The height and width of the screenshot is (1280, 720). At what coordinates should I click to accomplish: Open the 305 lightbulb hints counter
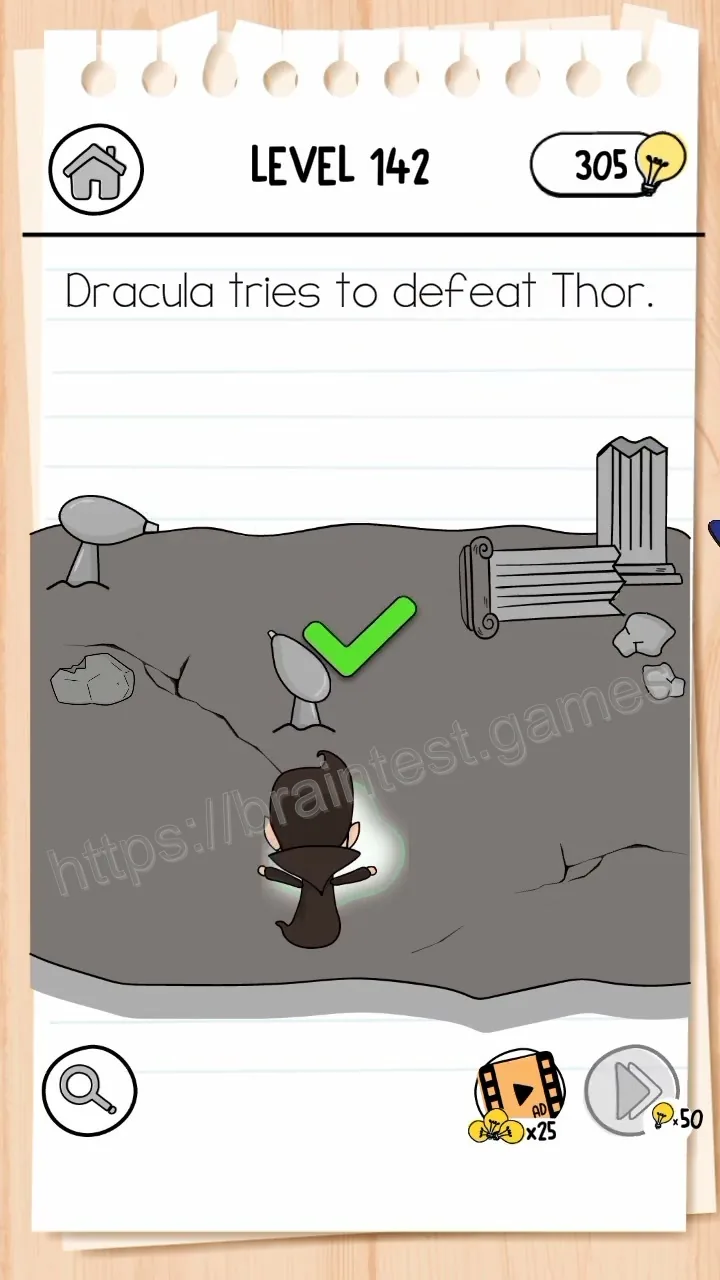608,165
